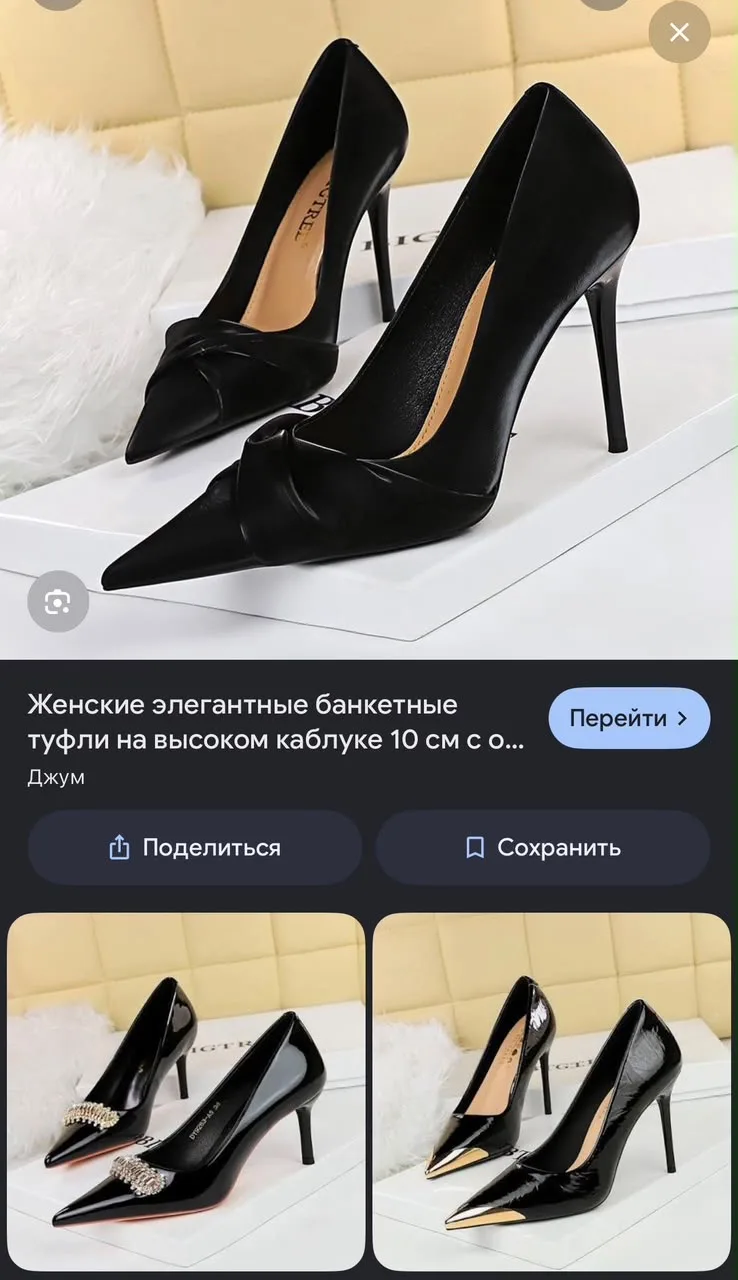
Task: Close the image viewer
Action: pyautogui.click(x=679, y=33)
